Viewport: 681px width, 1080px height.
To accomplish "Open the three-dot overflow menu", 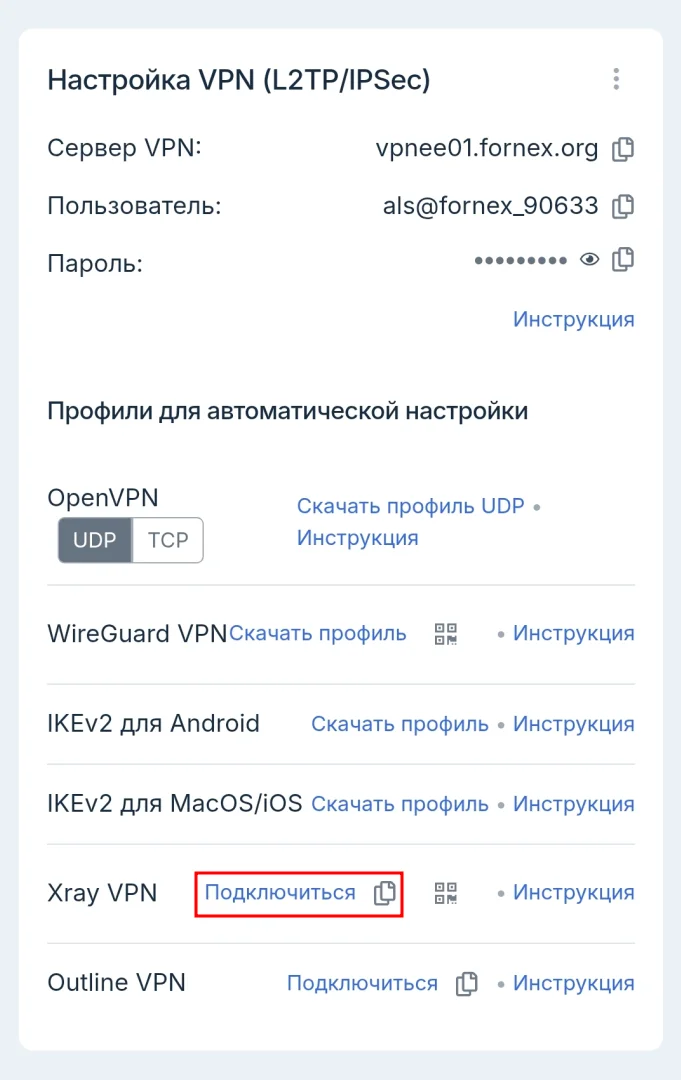I will click(616, 79).
